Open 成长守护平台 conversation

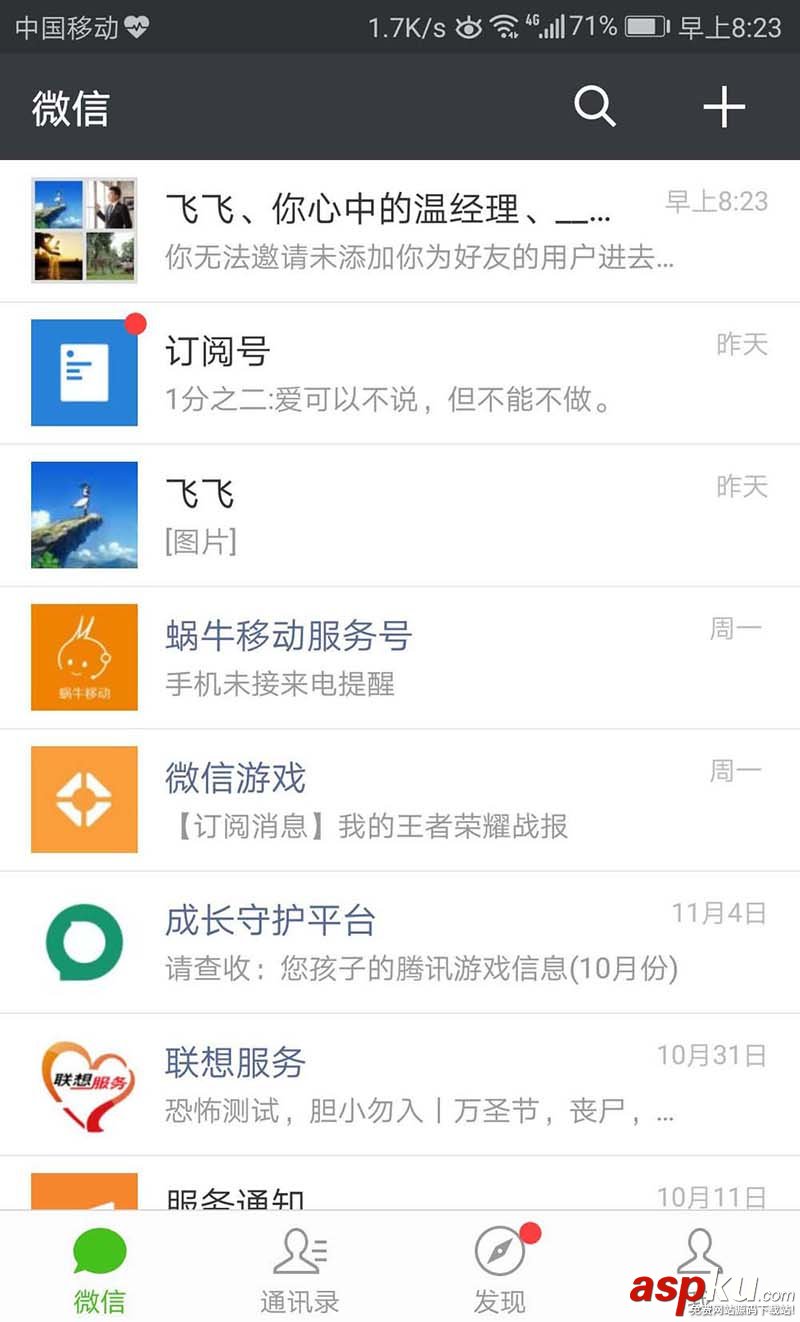coord(400,941)
